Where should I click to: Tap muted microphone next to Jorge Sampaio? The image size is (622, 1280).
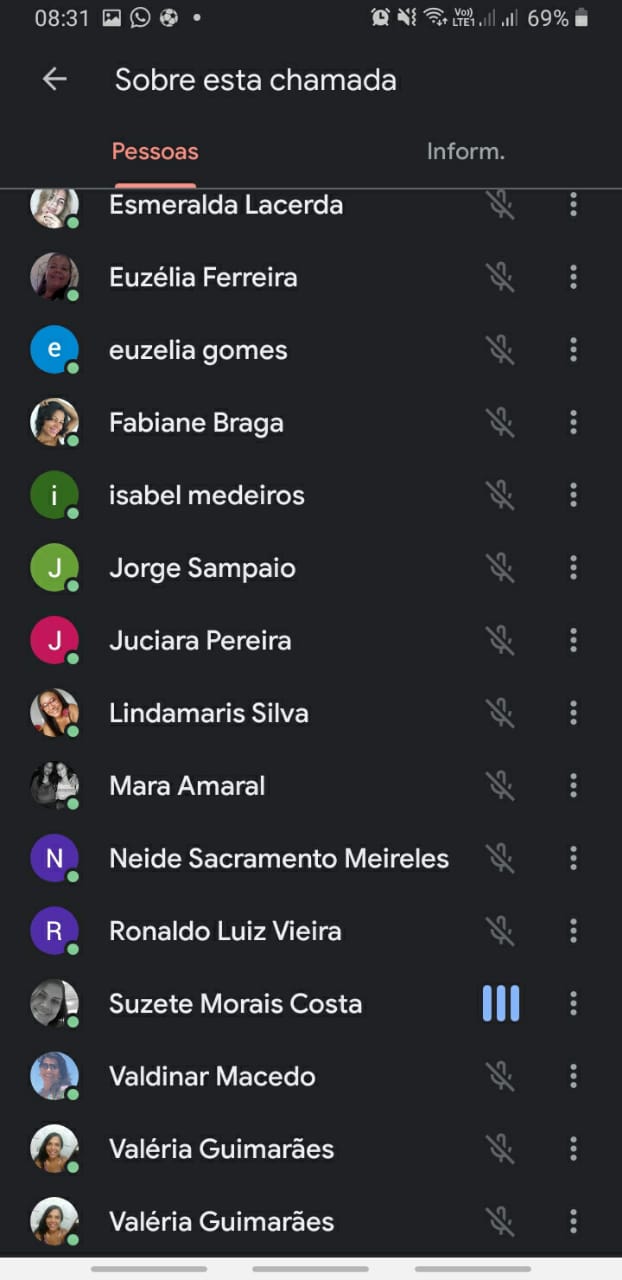500,568
